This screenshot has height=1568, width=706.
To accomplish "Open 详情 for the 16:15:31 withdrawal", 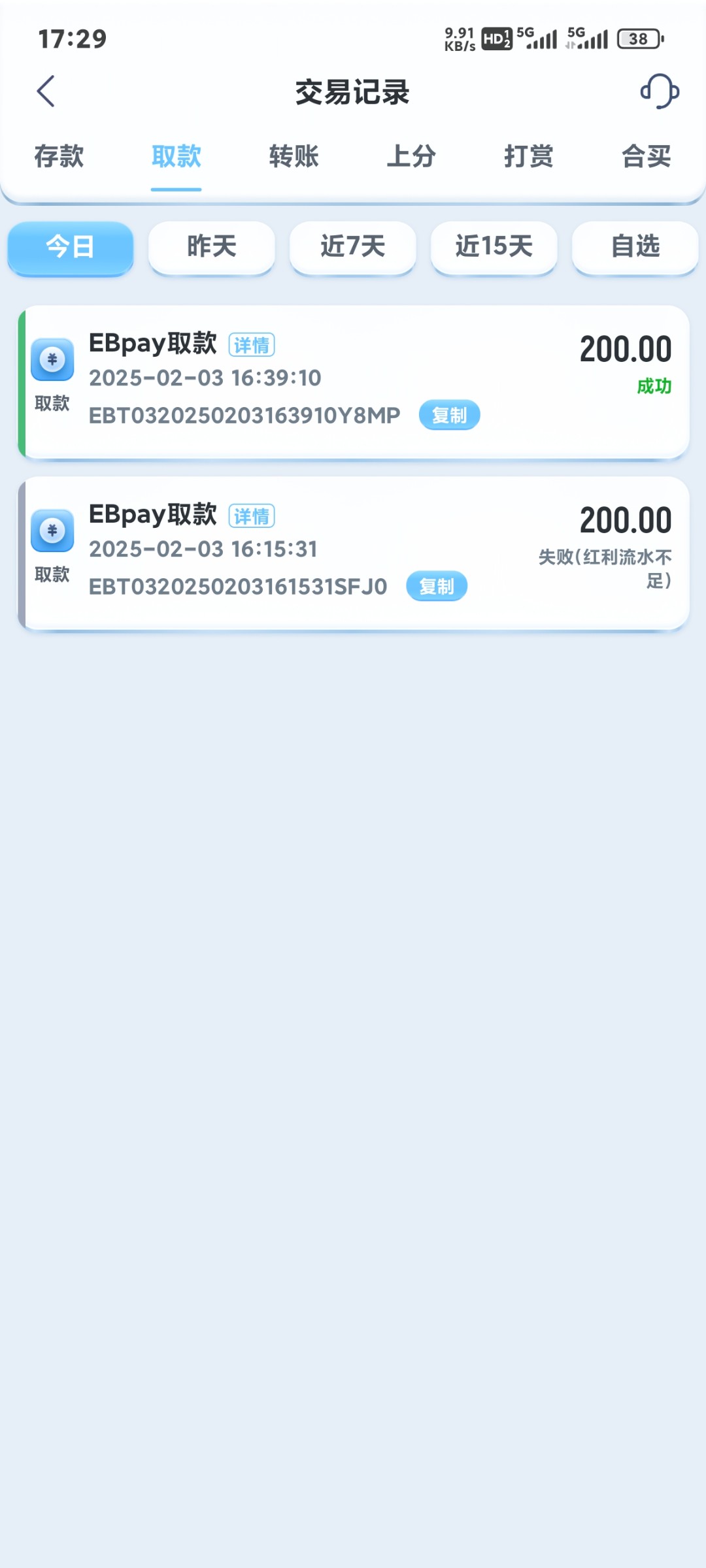I will pos(252,516).
